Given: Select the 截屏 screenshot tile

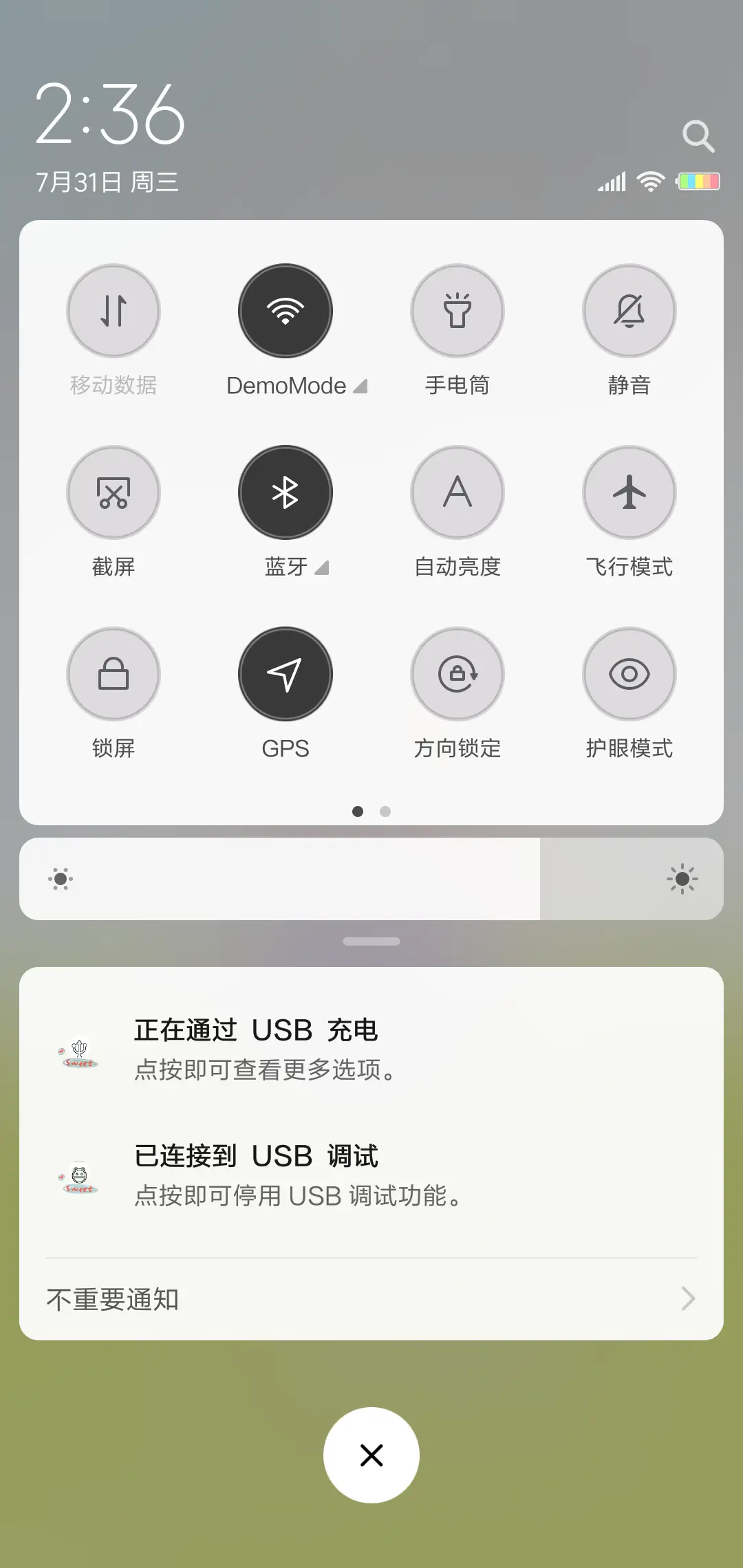Looking at the screenshot, I should pyautogui.click(x=114, y=492).
